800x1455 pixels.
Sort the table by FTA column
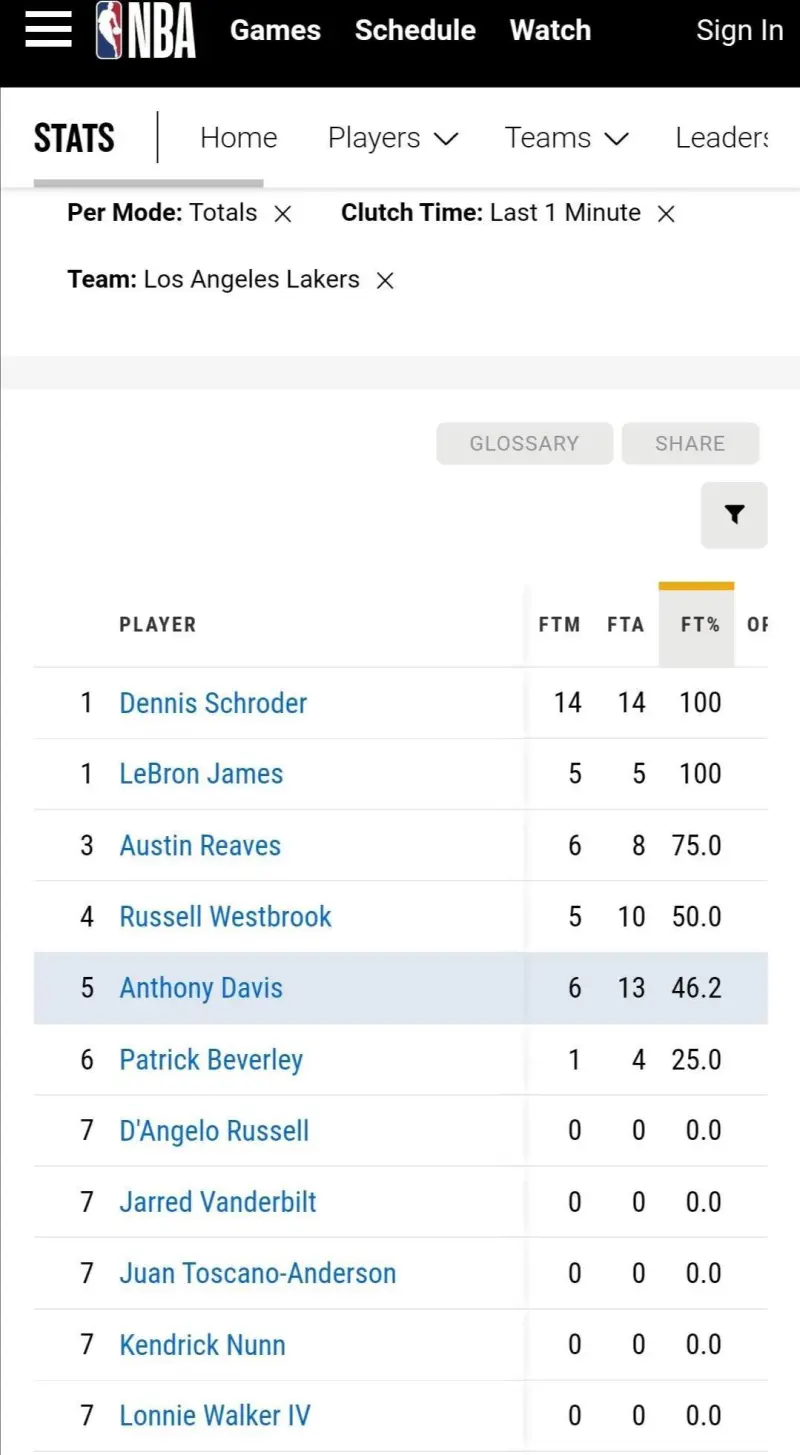[625, 624]
